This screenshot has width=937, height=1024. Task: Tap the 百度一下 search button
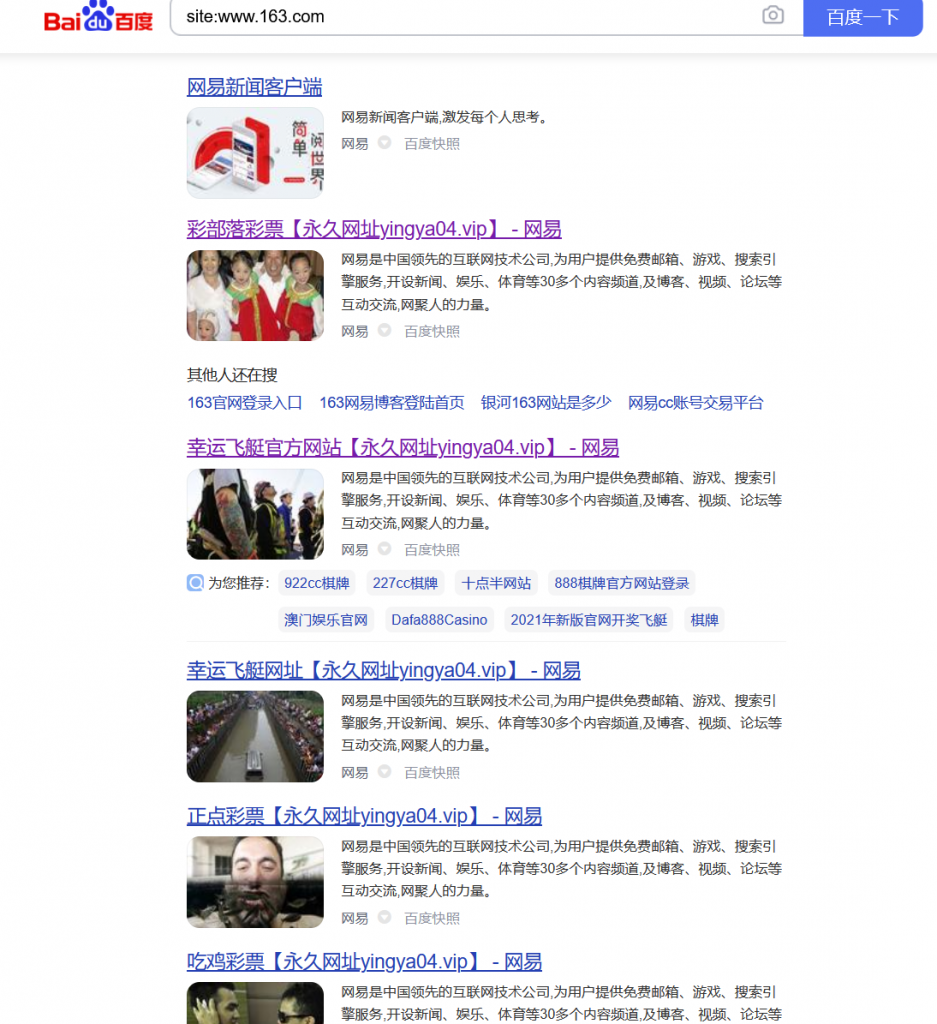click(x=863, y=17)
